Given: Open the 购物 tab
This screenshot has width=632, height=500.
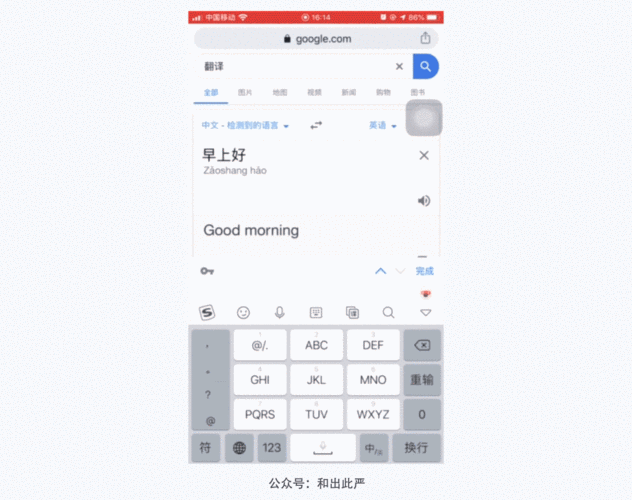Looking at the screenshot, I should (x=383, y=92).
